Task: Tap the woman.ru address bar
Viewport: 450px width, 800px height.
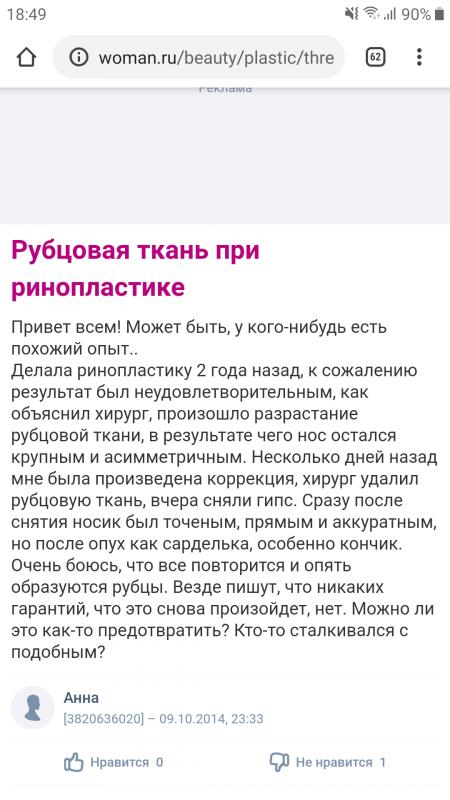Action: click(x=199, y=57)
